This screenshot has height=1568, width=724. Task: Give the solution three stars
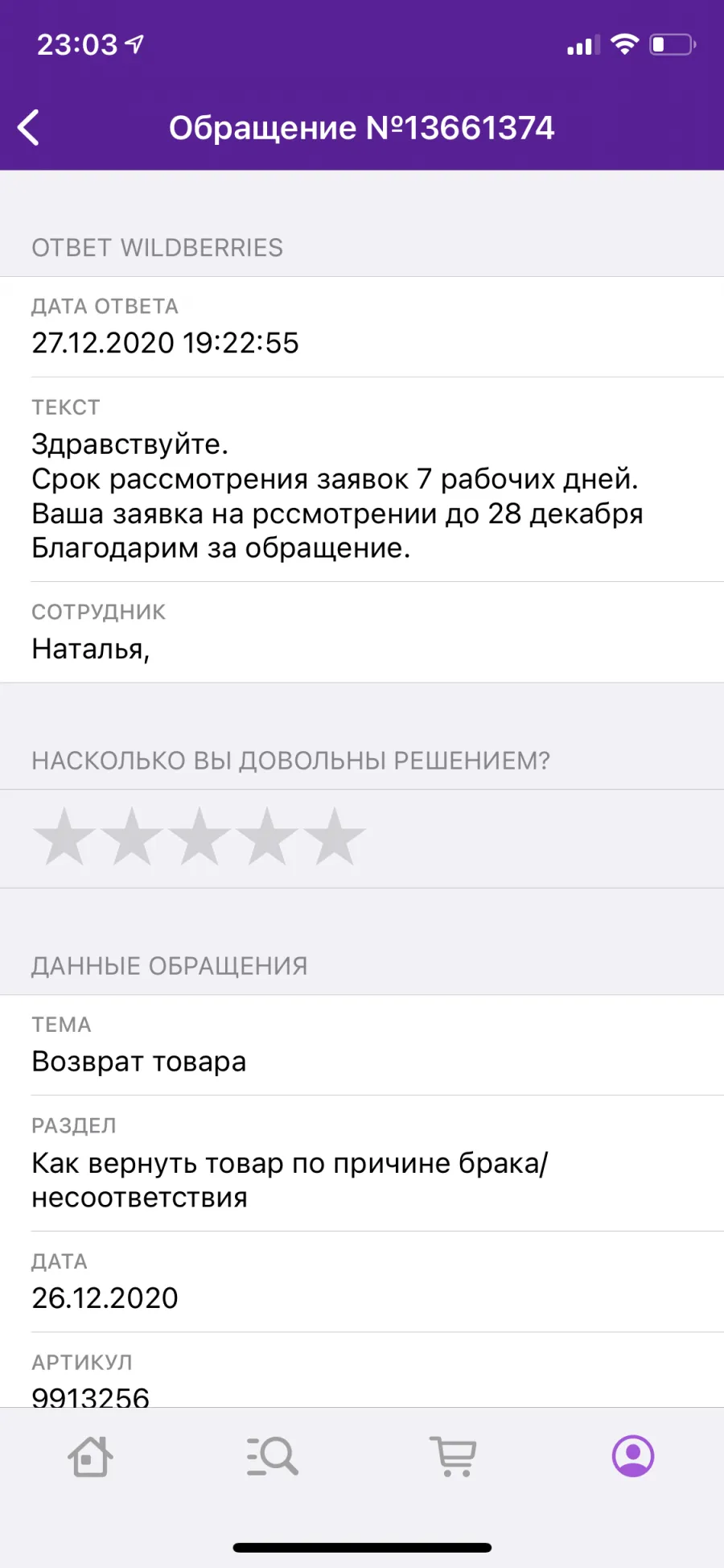pyautogui.click(x=200, y=837)
